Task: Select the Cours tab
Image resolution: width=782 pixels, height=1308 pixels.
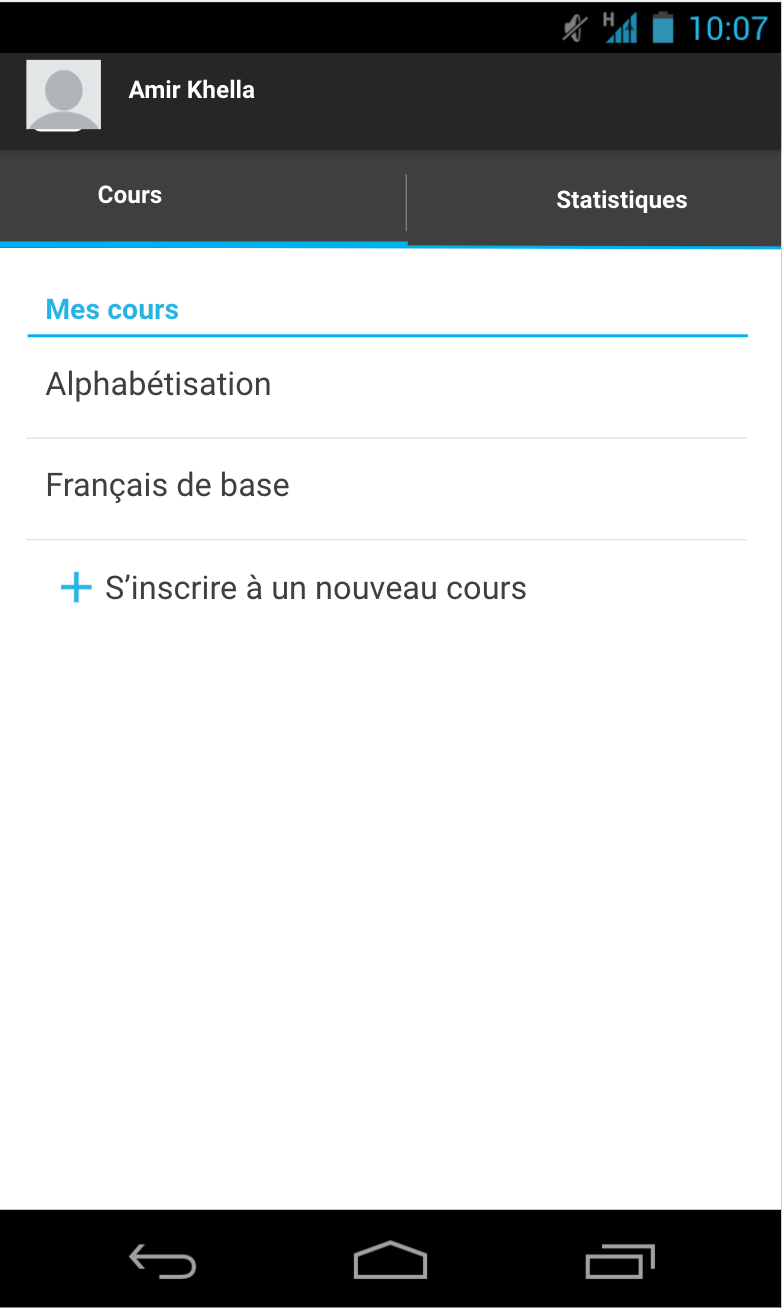Action: [203, 196]
